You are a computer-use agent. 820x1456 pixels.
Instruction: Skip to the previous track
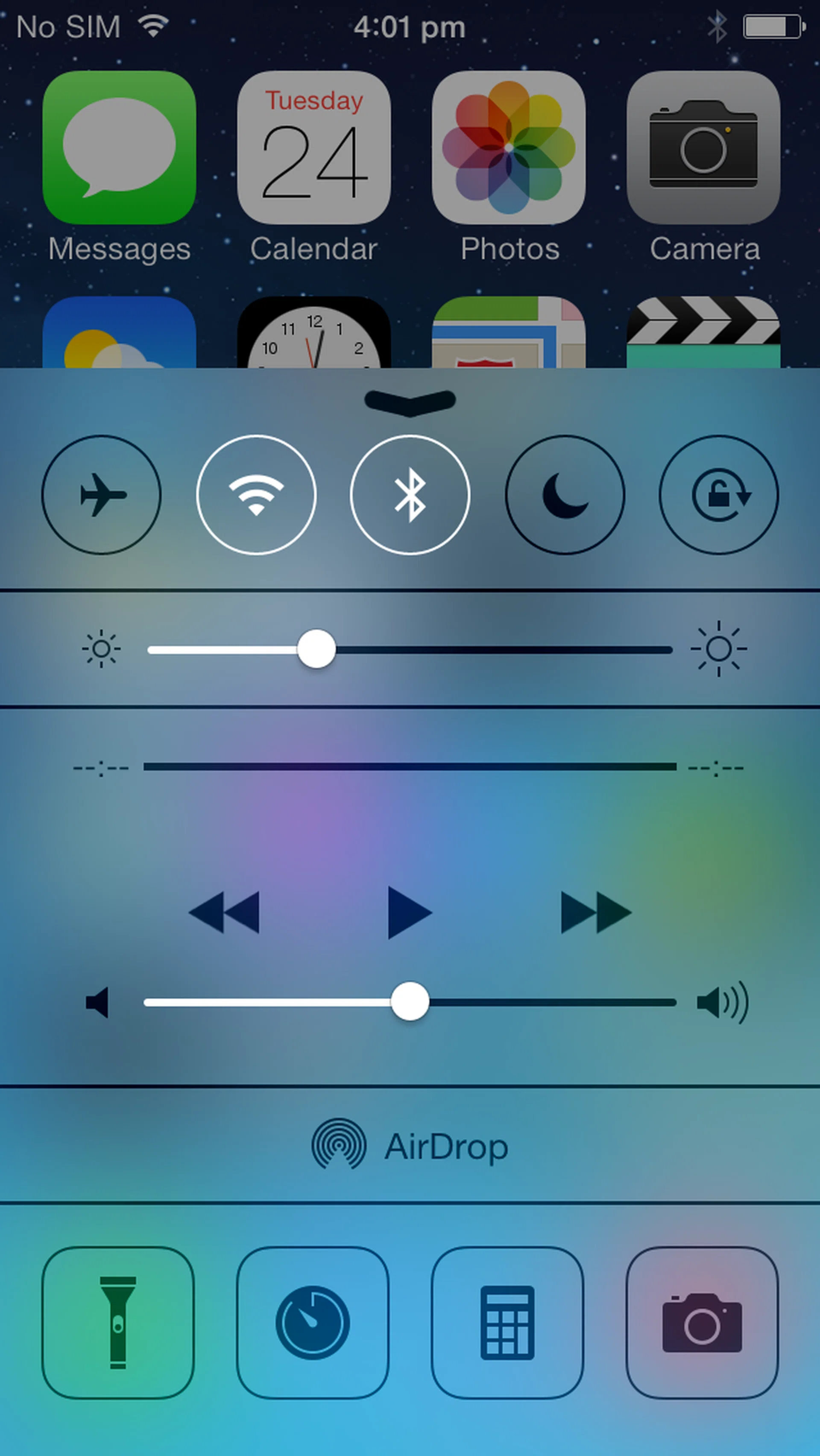[225, 912]
